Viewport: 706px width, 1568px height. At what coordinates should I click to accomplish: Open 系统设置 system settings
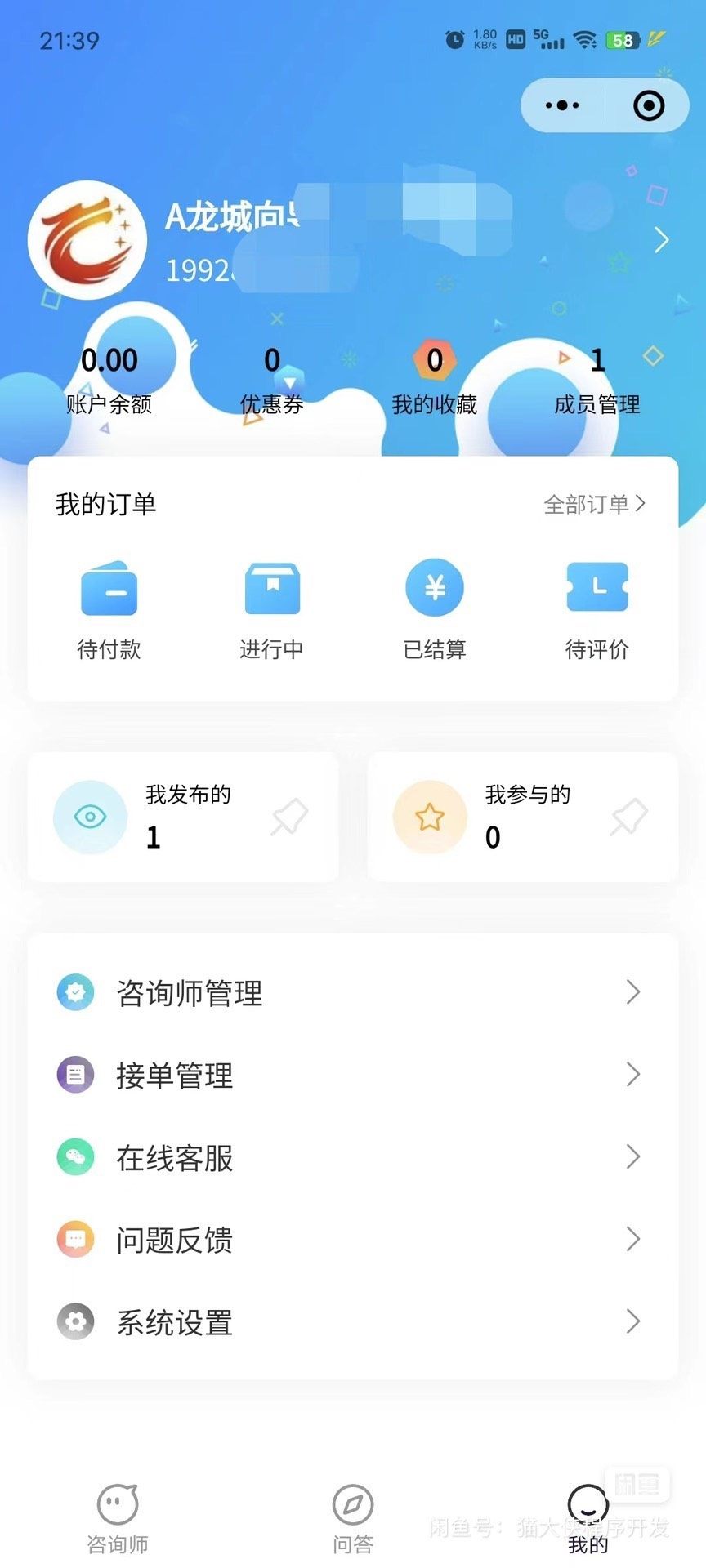click(x=353, y=1321)
